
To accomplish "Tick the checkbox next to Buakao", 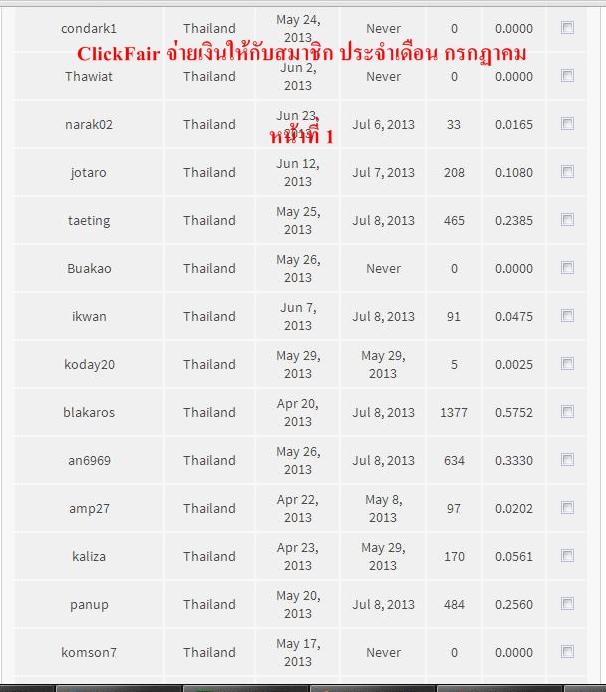I will coord(567,268).
